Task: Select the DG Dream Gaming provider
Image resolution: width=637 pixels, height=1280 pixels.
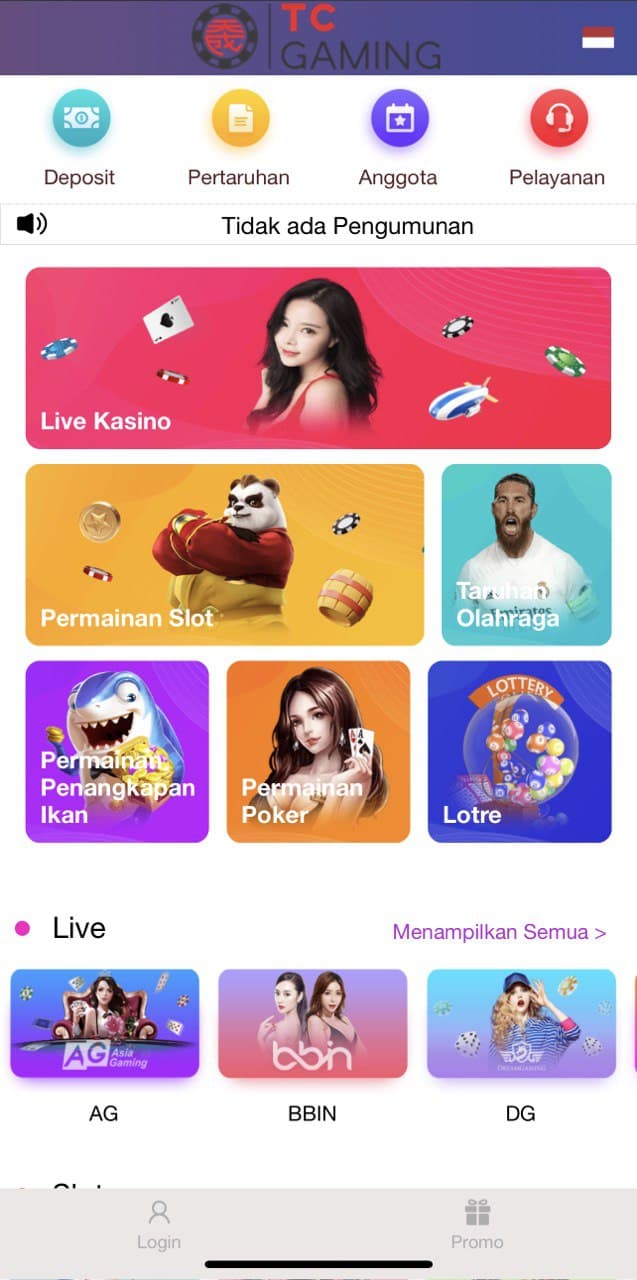Action: (521, 1045)
